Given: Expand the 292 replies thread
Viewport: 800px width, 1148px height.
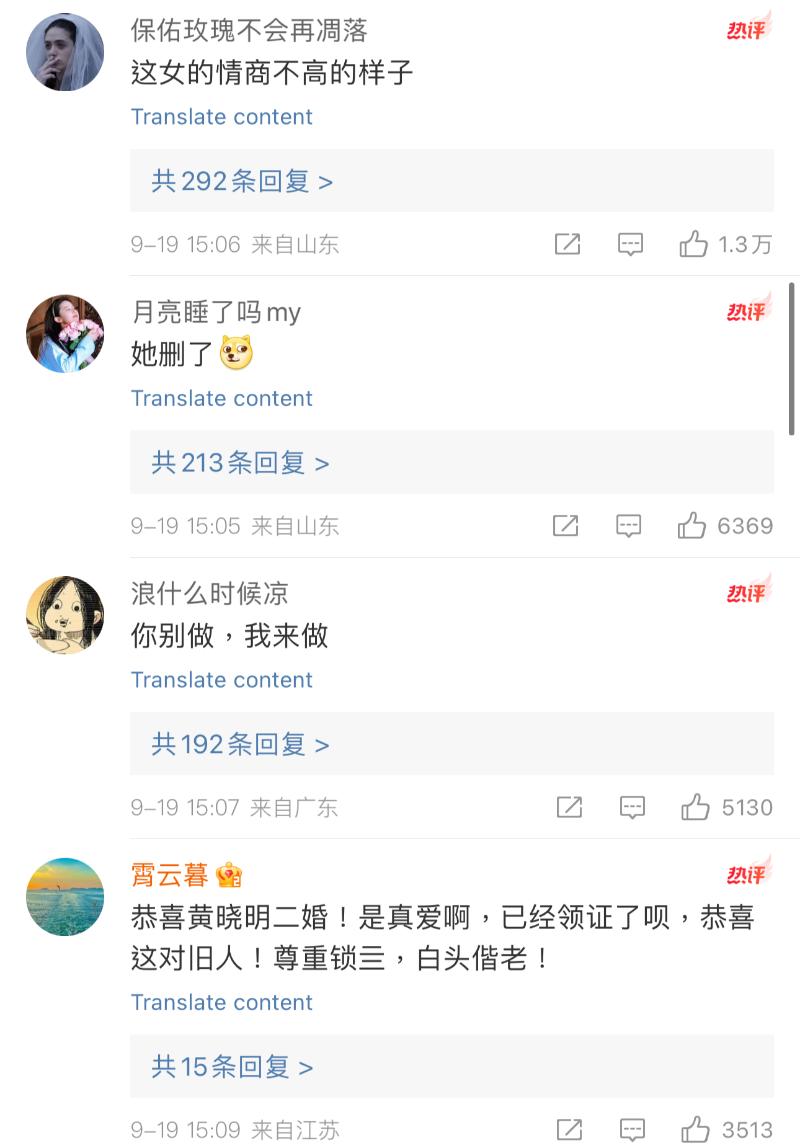Looking at the screenshot, I should (242, 181).
